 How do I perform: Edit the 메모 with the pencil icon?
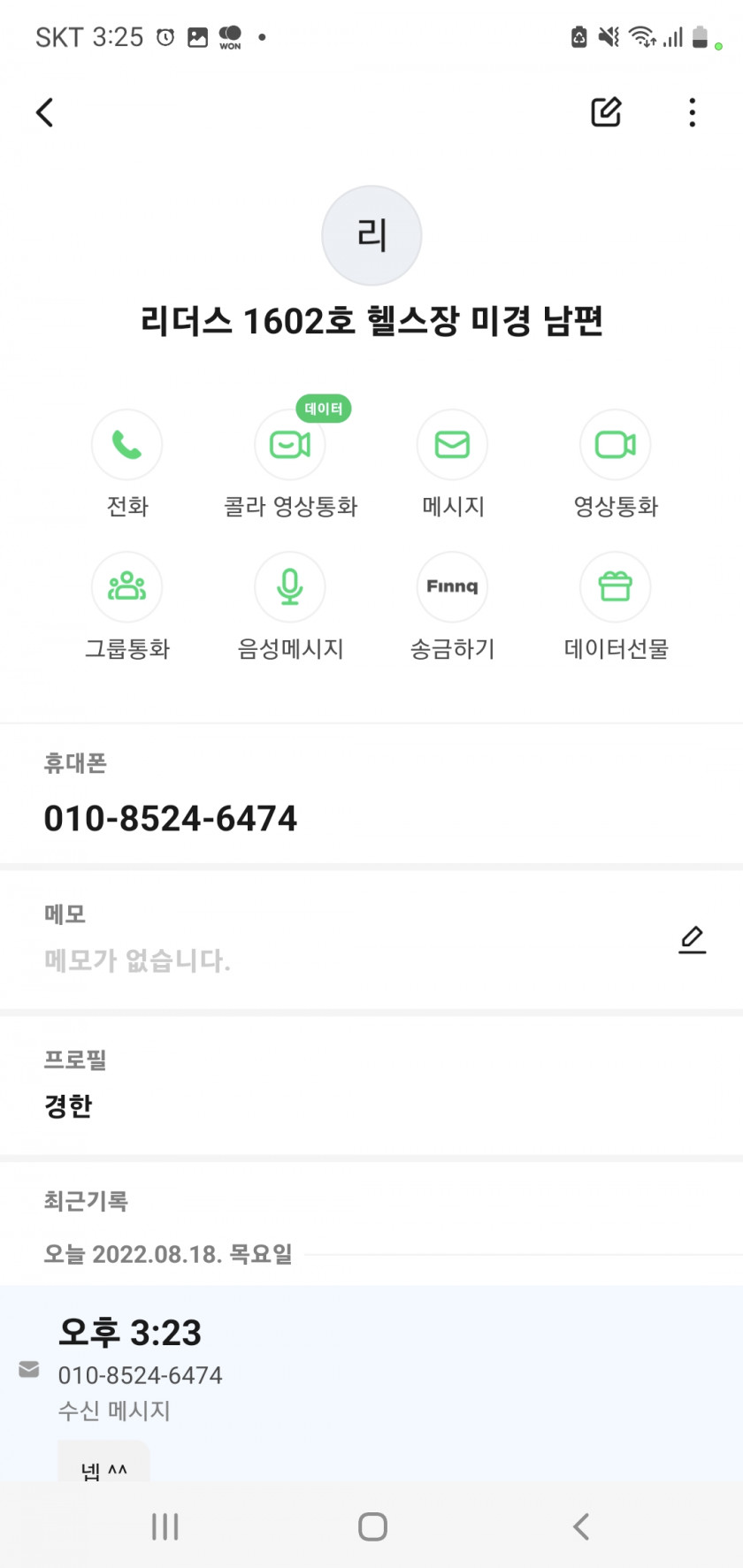pos(693,939)
